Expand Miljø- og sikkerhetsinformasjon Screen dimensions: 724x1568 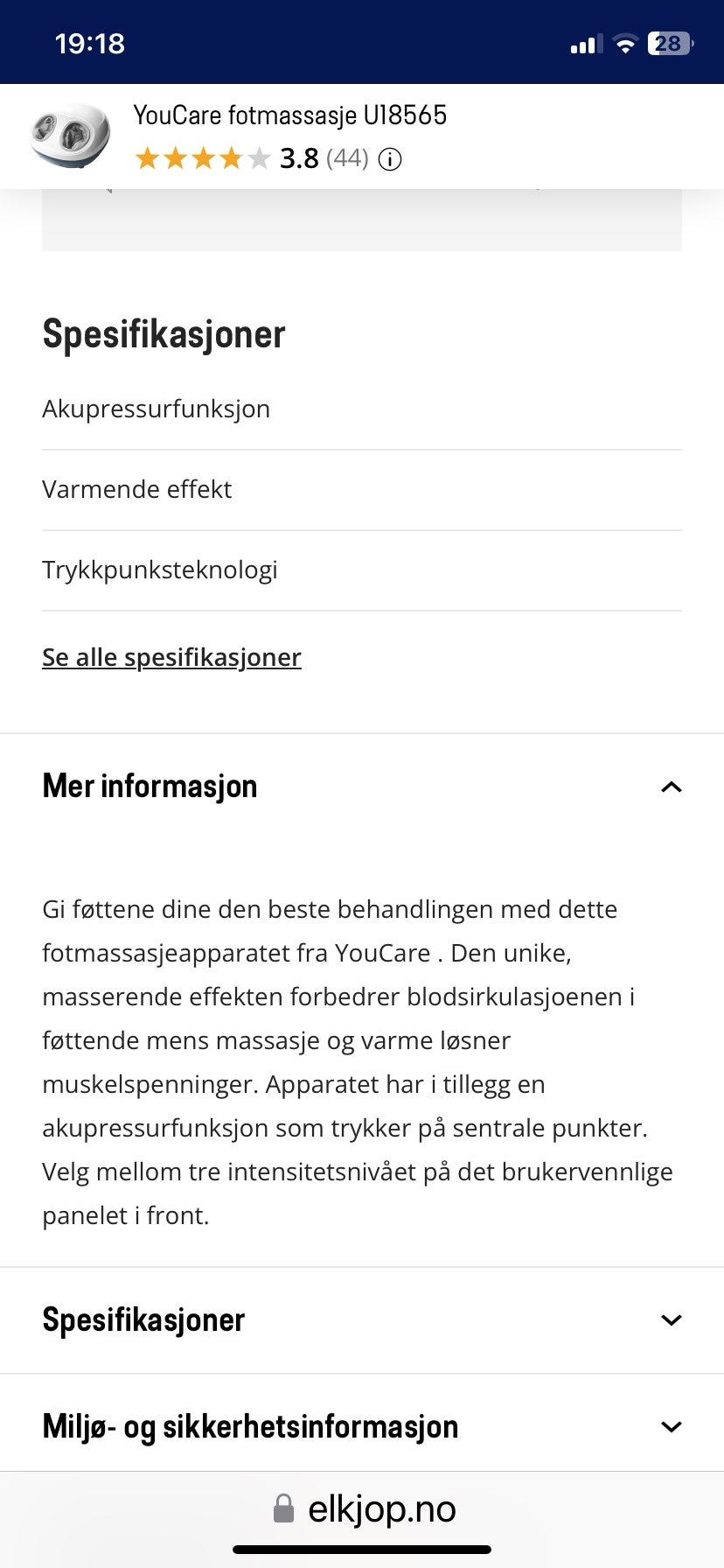pyautogui.click(x=671, y=1425)
